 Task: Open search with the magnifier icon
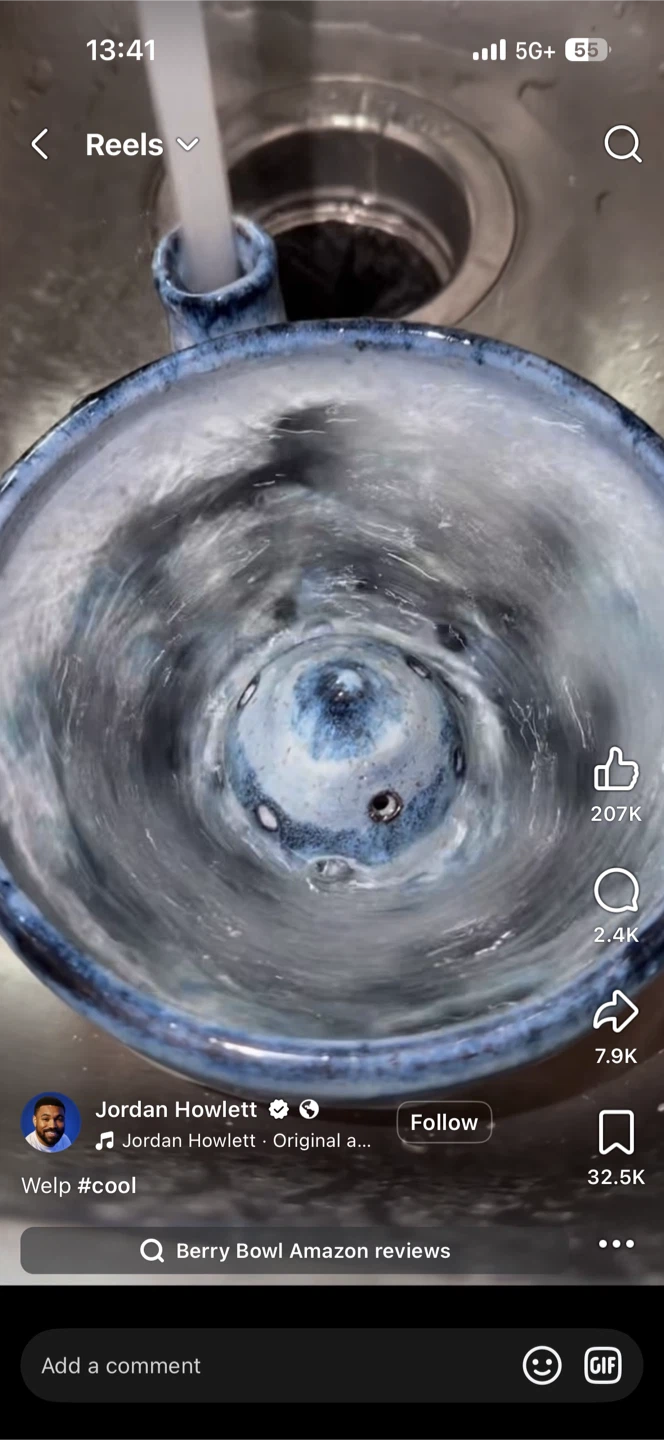pyautogui.click(x=622, y=145)
